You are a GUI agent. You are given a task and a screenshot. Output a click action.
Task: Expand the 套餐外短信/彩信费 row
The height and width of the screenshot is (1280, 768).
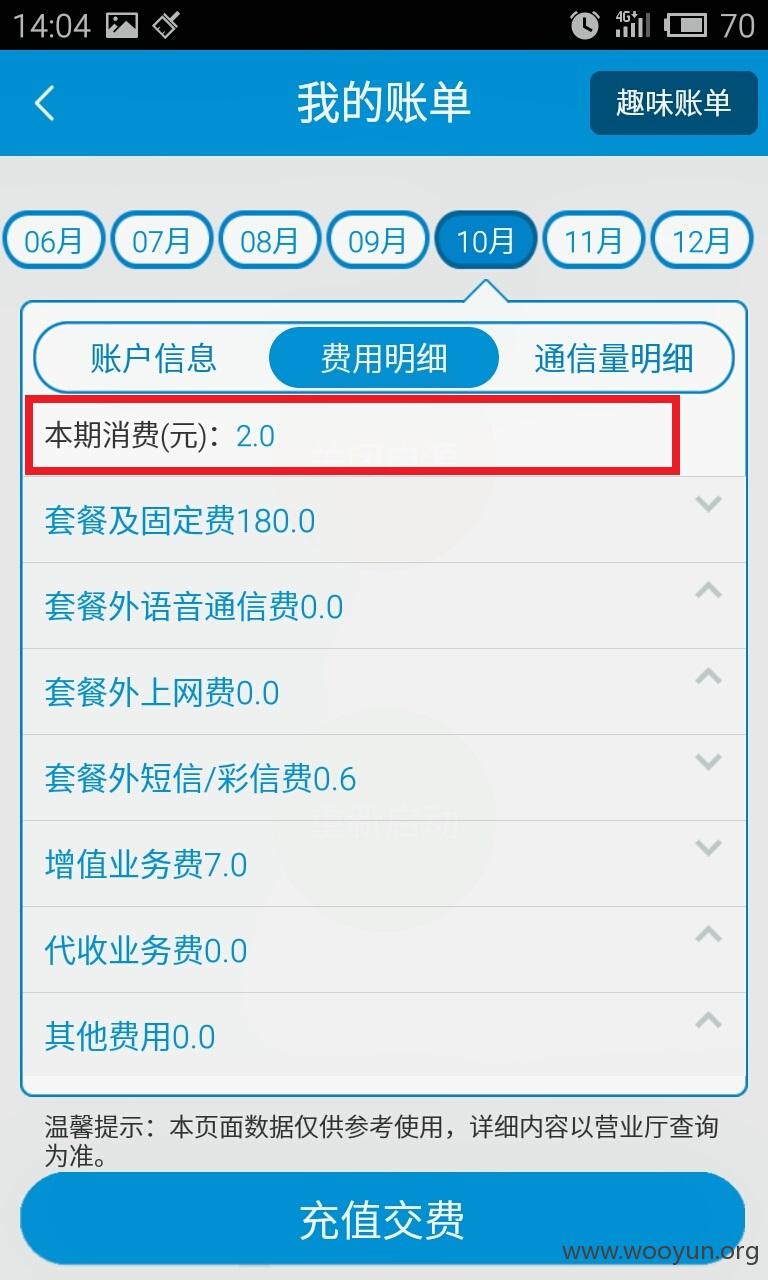pyautogui.click(x=384, y=778)
